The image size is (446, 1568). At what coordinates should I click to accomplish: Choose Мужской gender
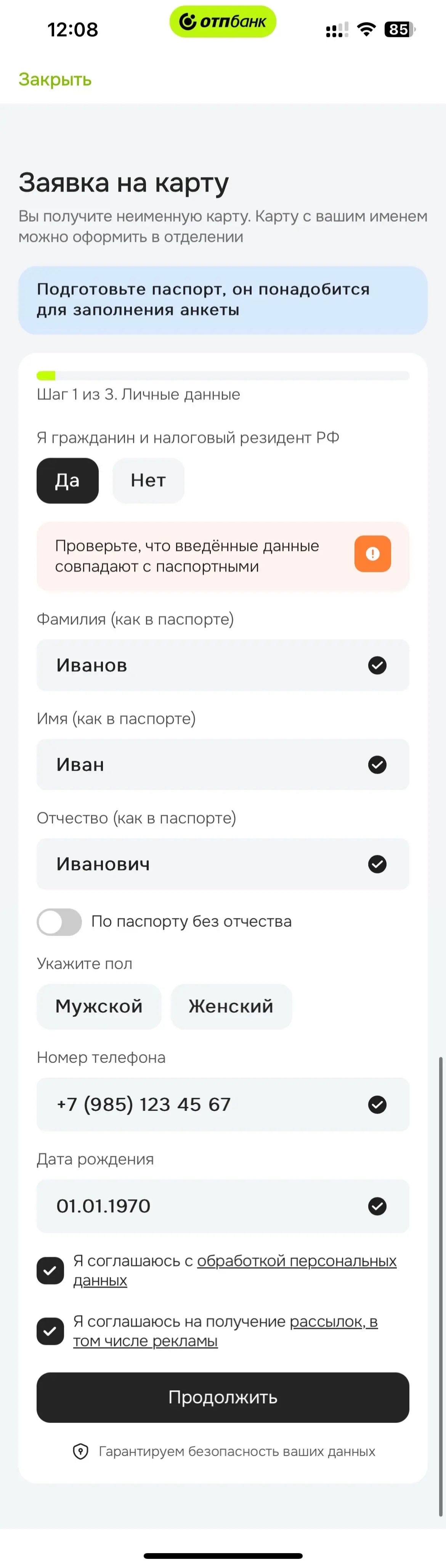pos(99,1006)
